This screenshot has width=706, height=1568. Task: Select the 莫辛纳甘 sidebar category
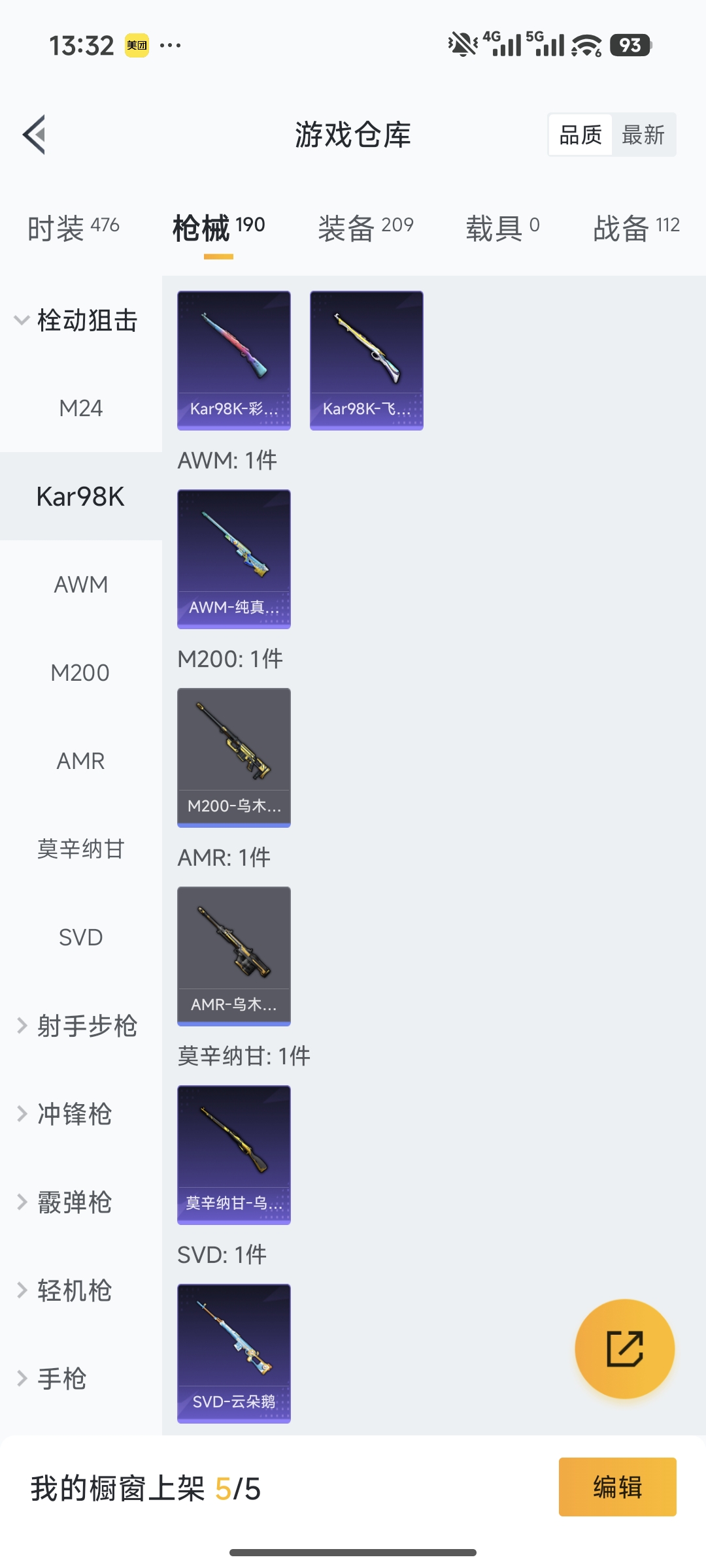[x=80, y=849]
